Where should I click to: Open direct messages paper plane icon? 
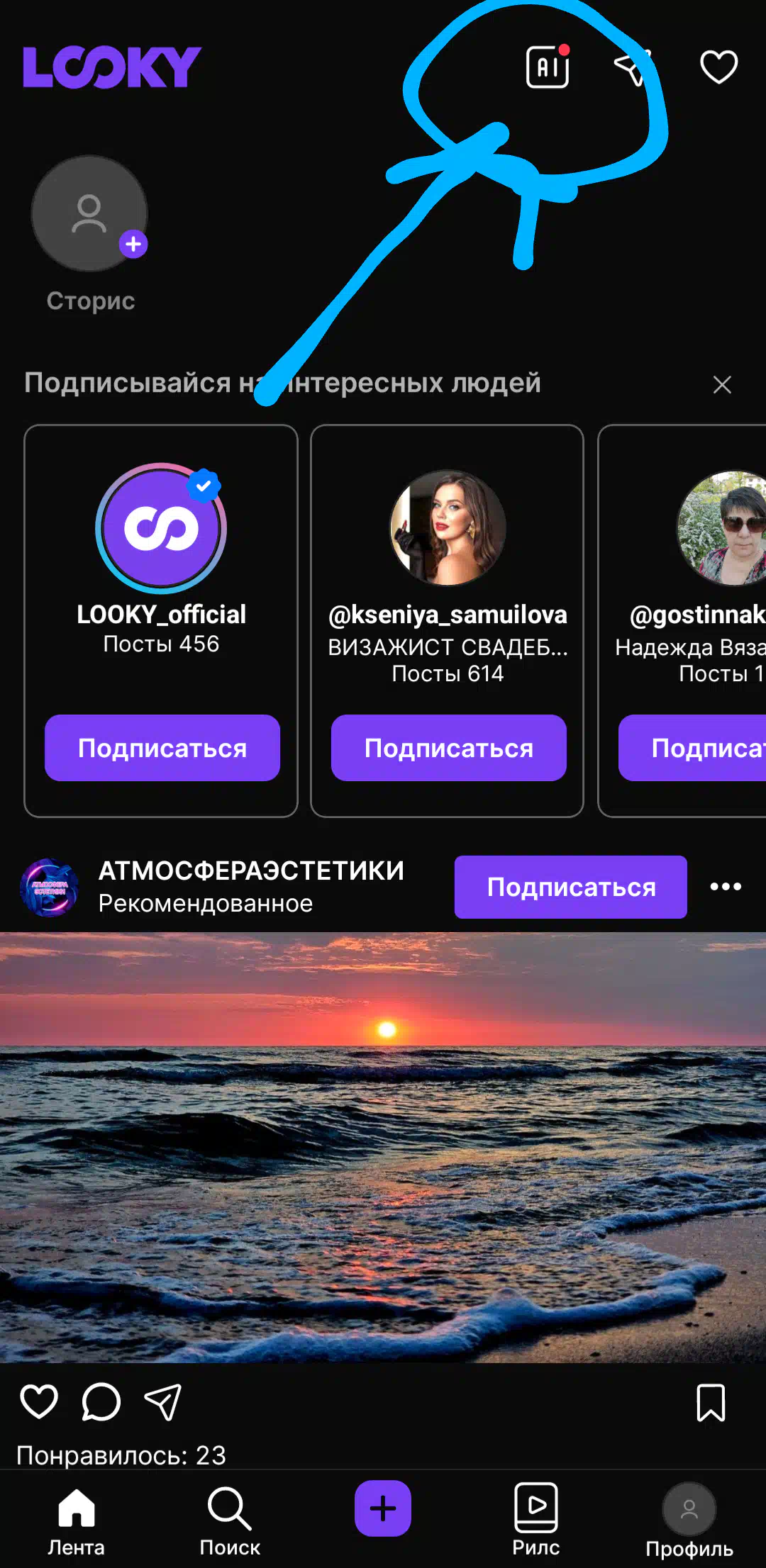click(x=633, y=67)
